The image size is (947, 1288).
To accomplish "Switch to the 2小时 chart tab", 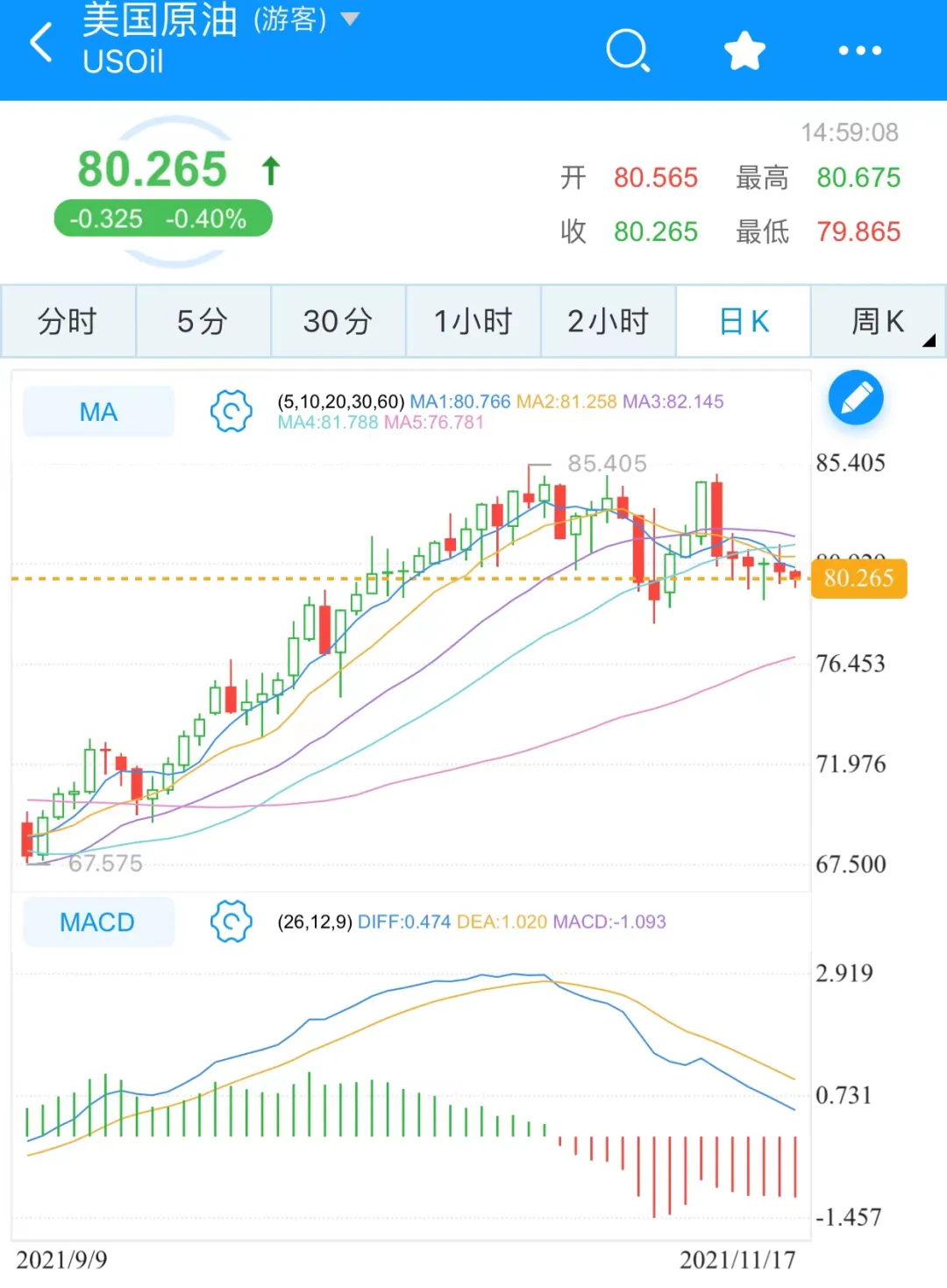I will (x=608, y=322).
